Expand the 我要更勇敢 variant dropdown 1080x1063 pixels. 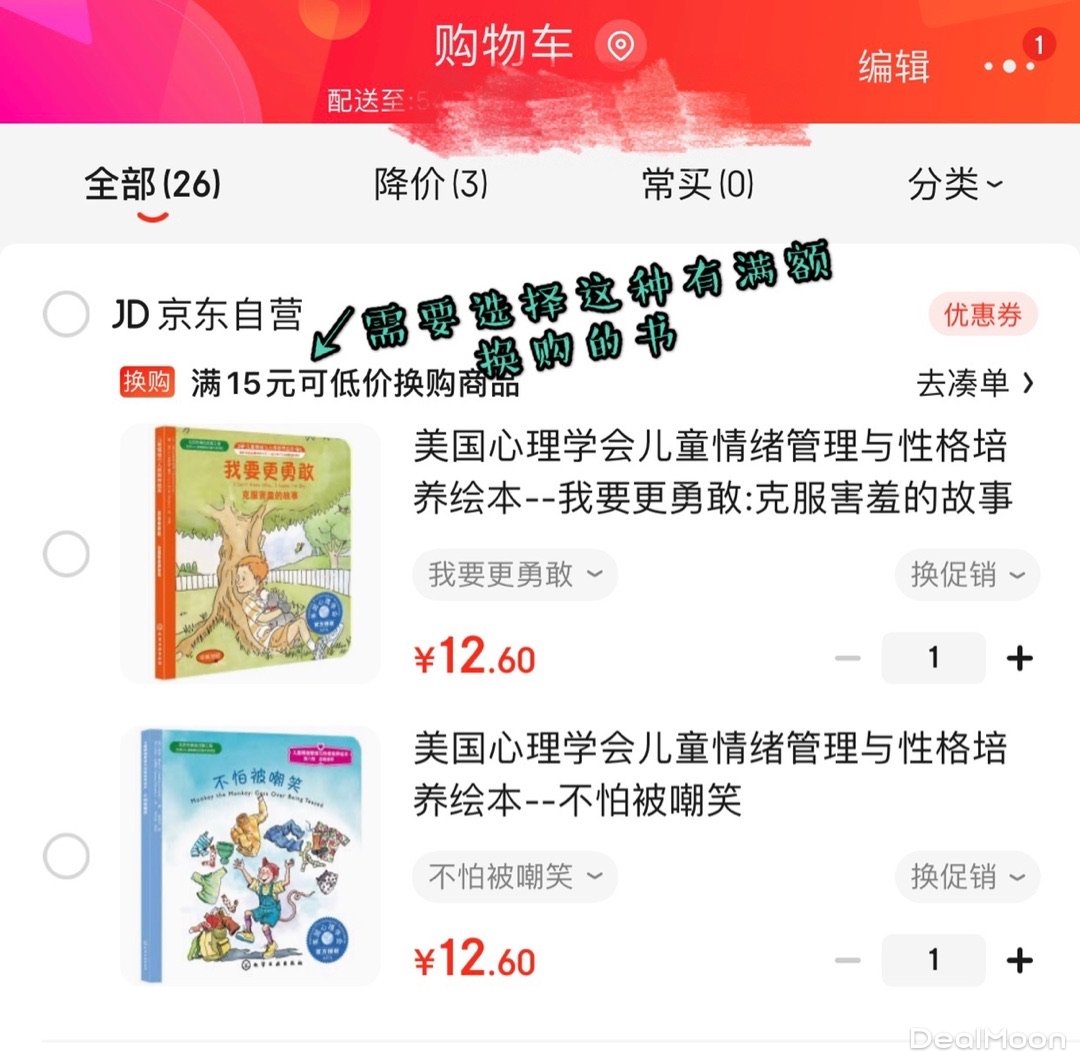pyautogui.click(x=515, y=575)
